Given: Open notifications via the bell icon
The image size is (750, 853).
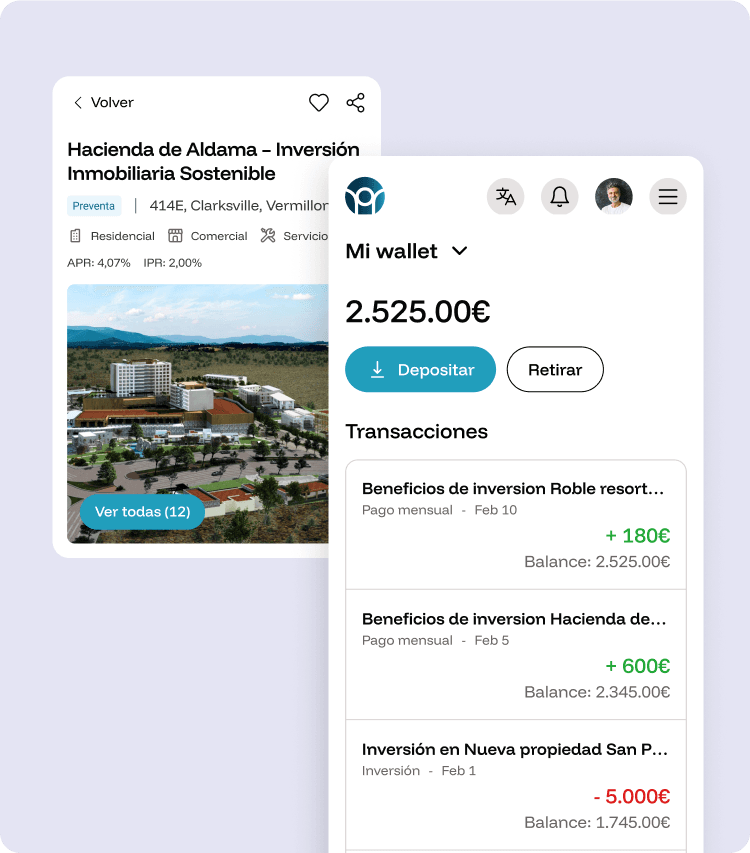Looking at the screenshot, I should (559, 197).
